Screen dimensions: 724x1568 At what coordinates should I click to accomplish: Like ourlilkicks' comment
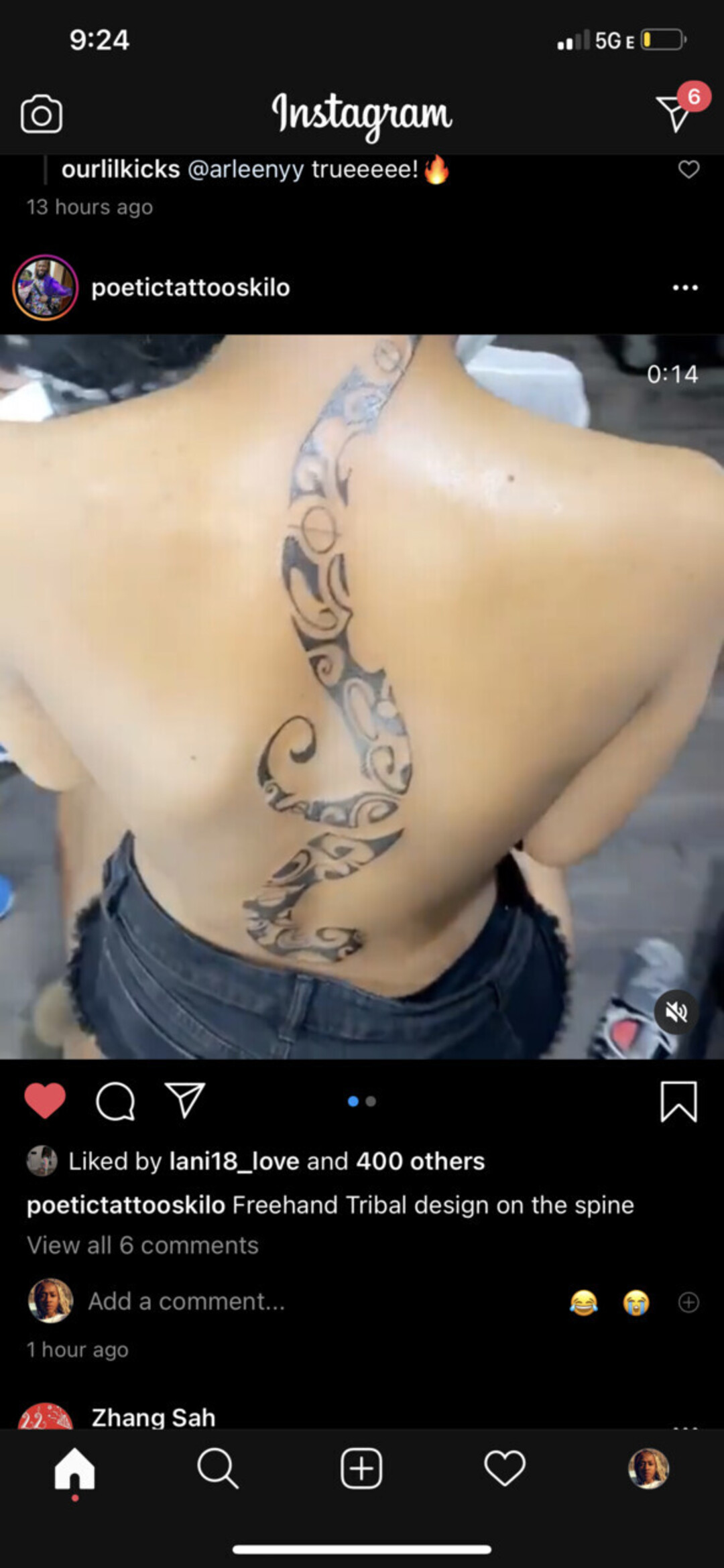tap(688, 170)
